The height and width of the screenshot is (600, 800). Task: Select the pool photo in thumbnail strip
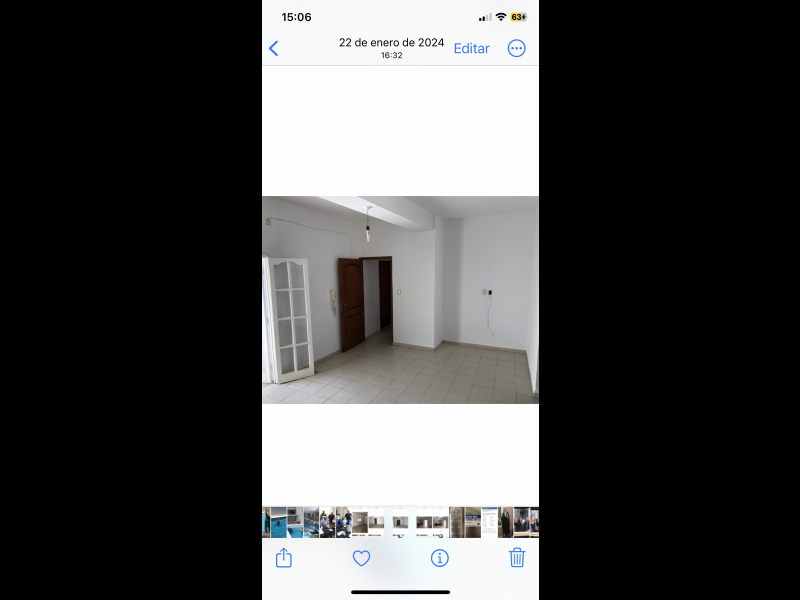[279, 522]
